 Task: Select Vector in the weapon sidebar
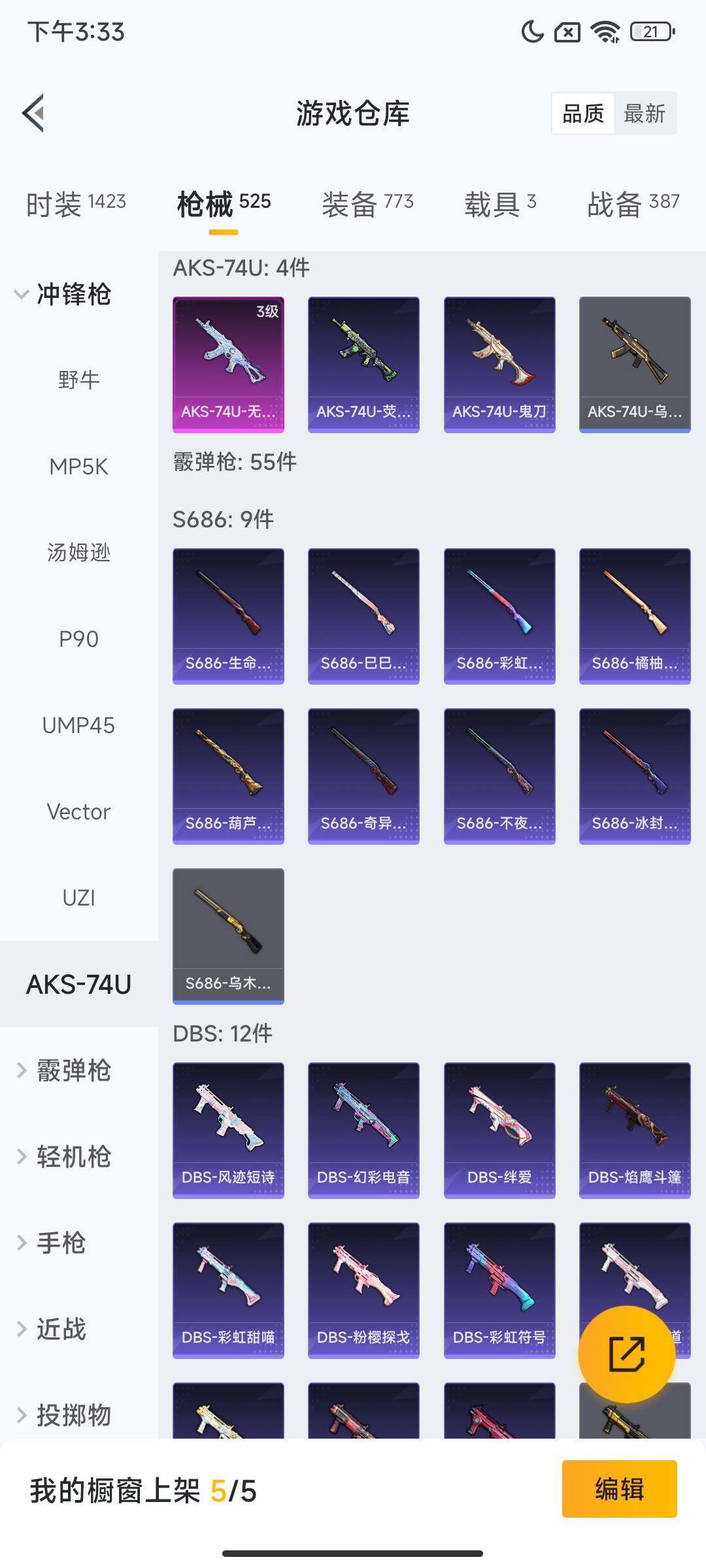pos(78,811)
